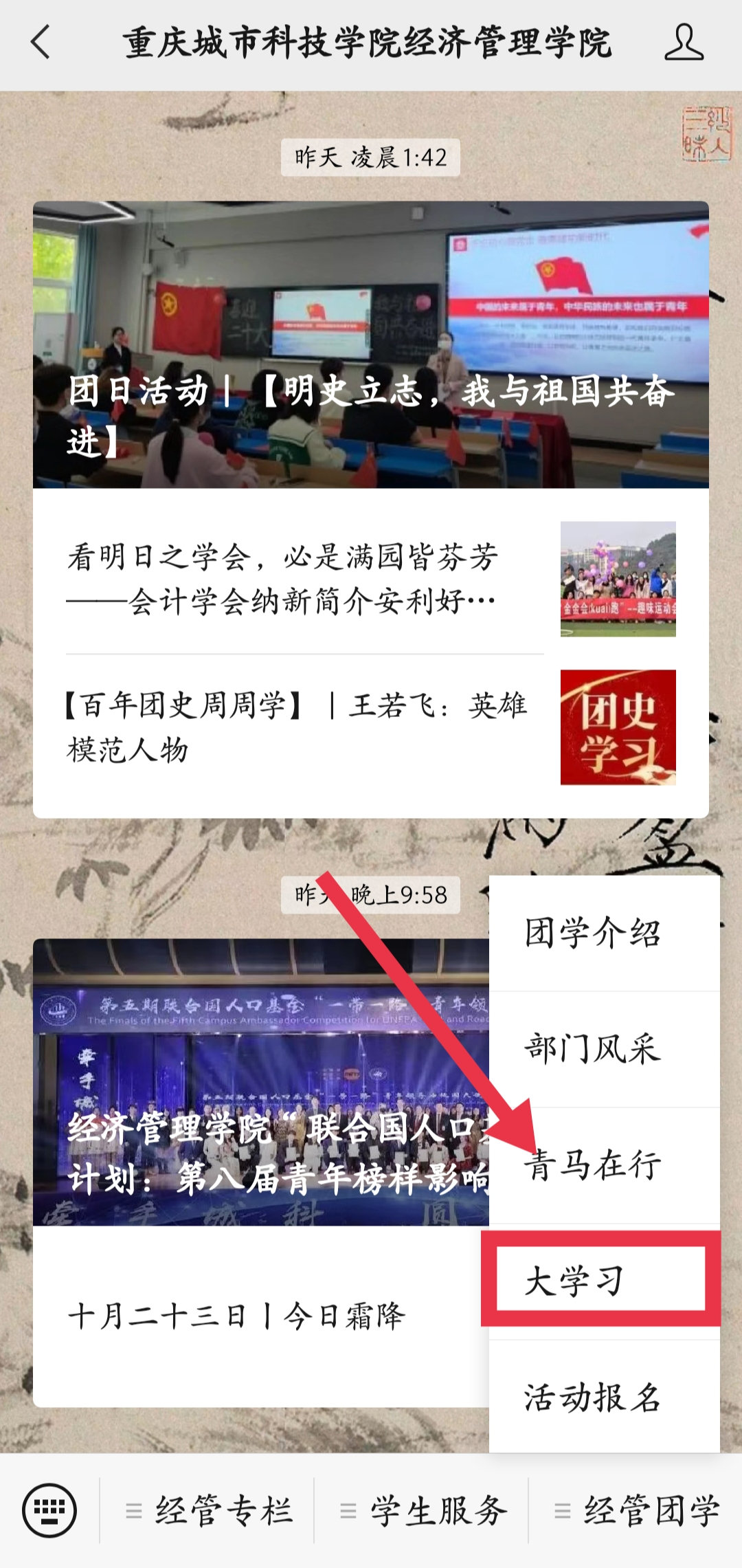The height and width of the screenshot is (1568, 742).
Task: Expand the 经管专栏 bottom menu
Action: 210,1510
